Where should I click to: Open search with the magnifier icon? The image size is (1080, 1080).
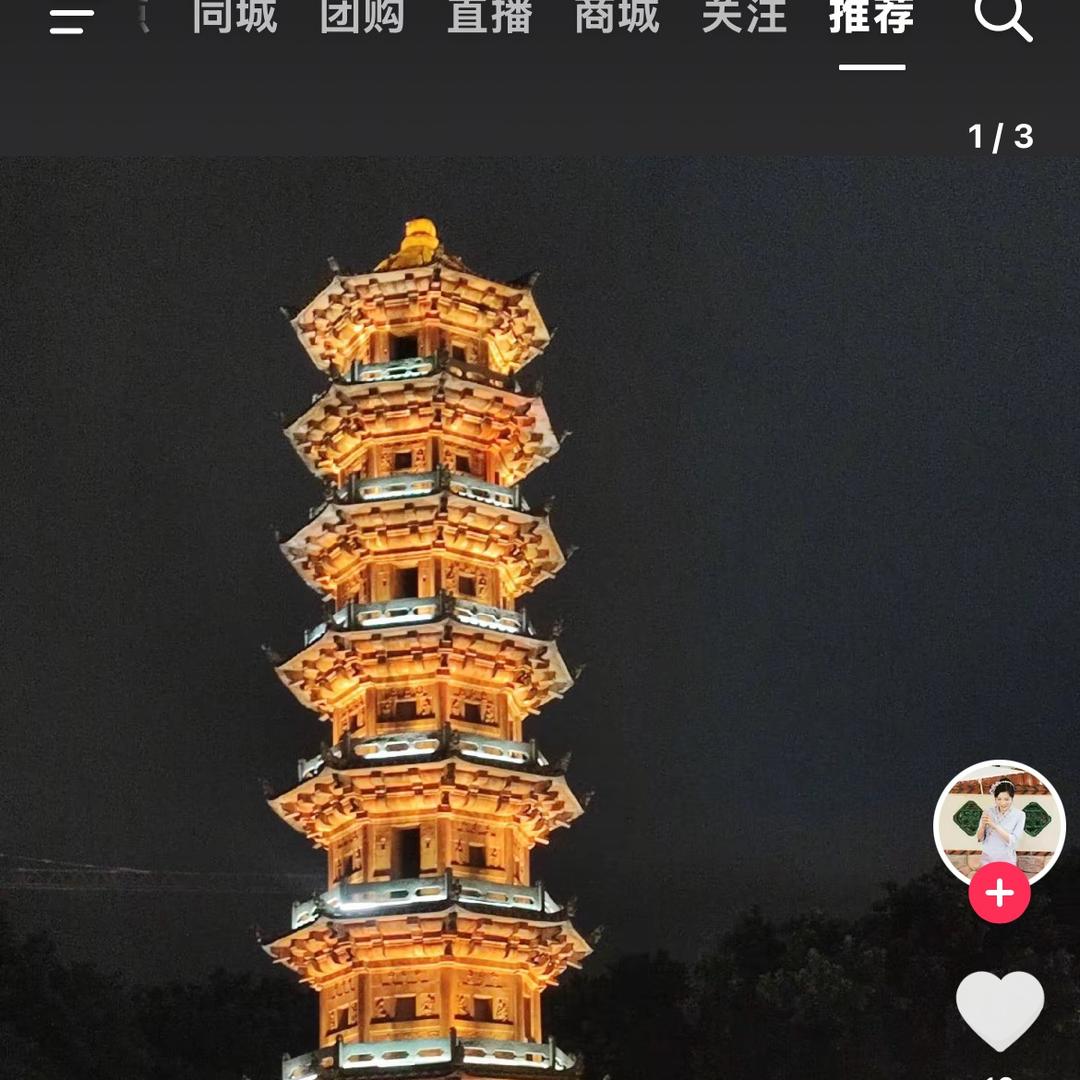pos(1002,18)
